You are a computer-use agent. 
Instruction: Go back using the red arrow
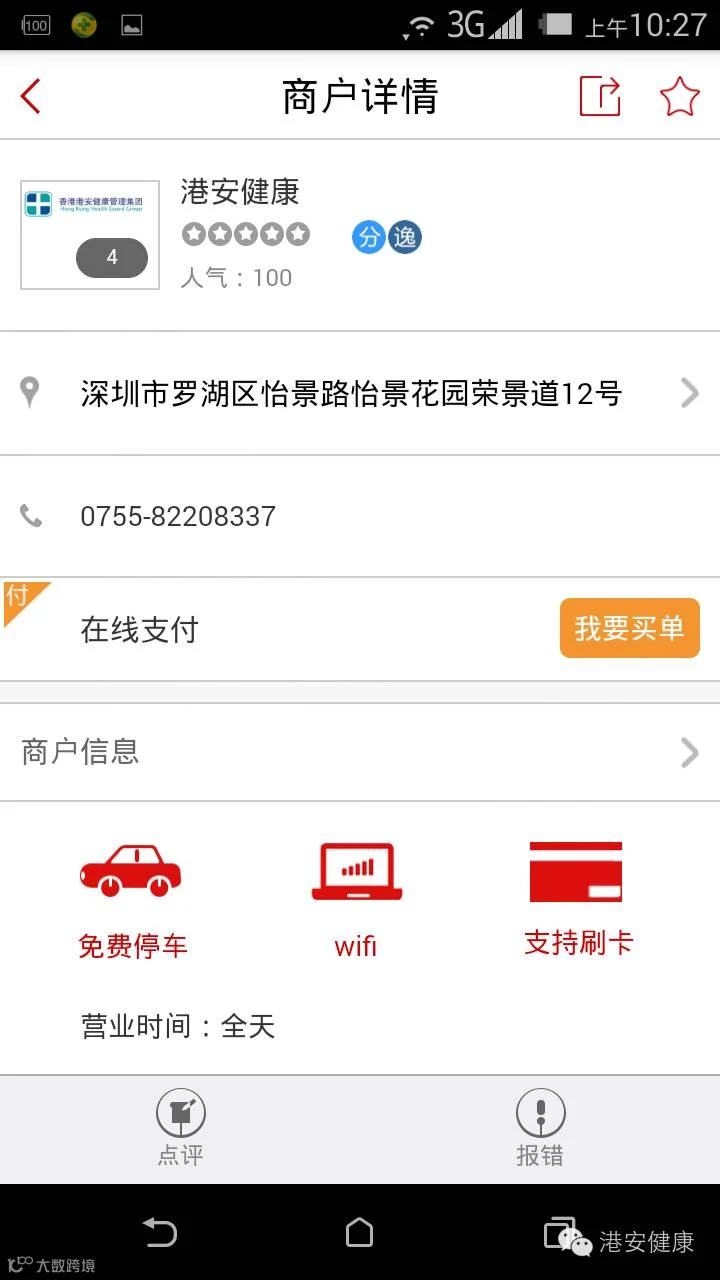click(31, 97)
